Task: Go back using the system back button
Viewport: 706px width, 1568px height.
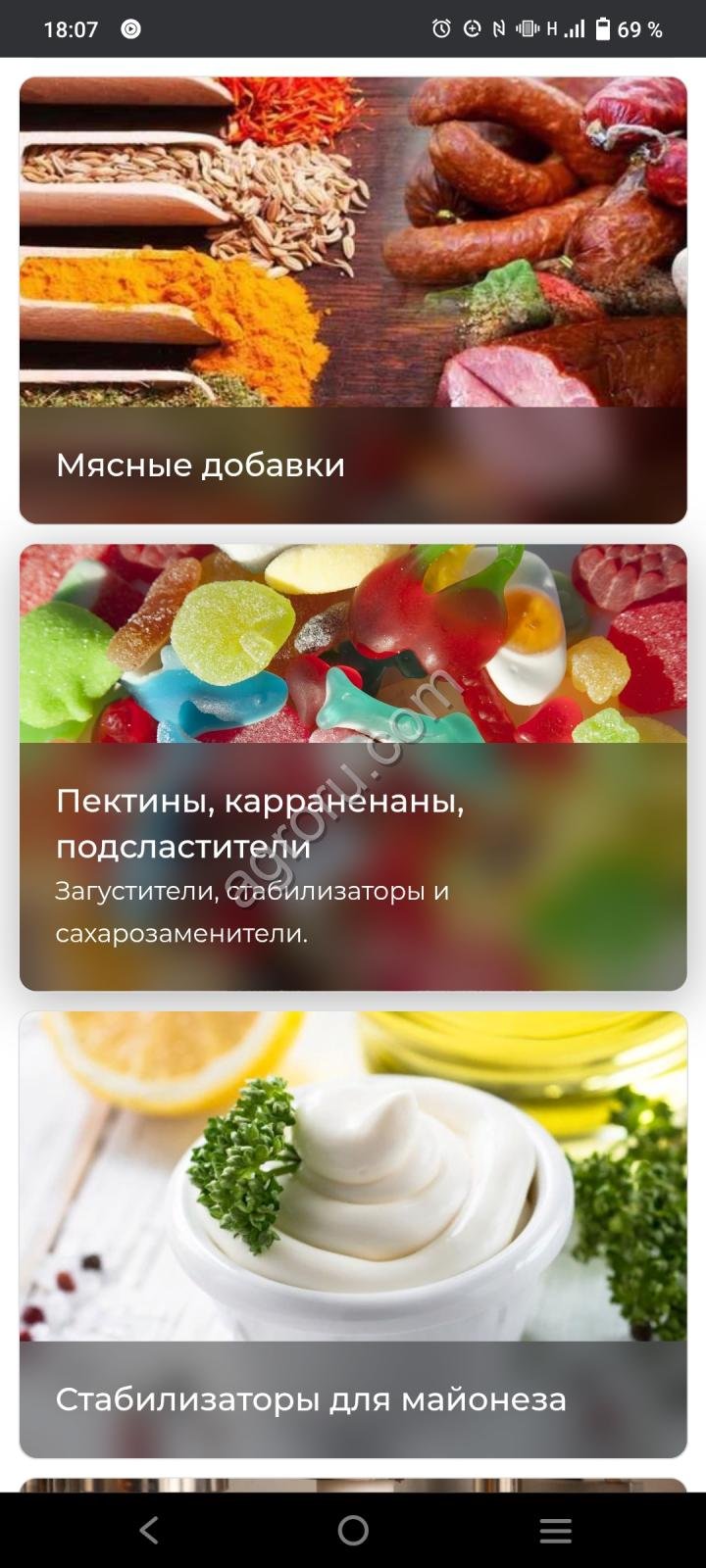Action: (x=149, y=1530)
